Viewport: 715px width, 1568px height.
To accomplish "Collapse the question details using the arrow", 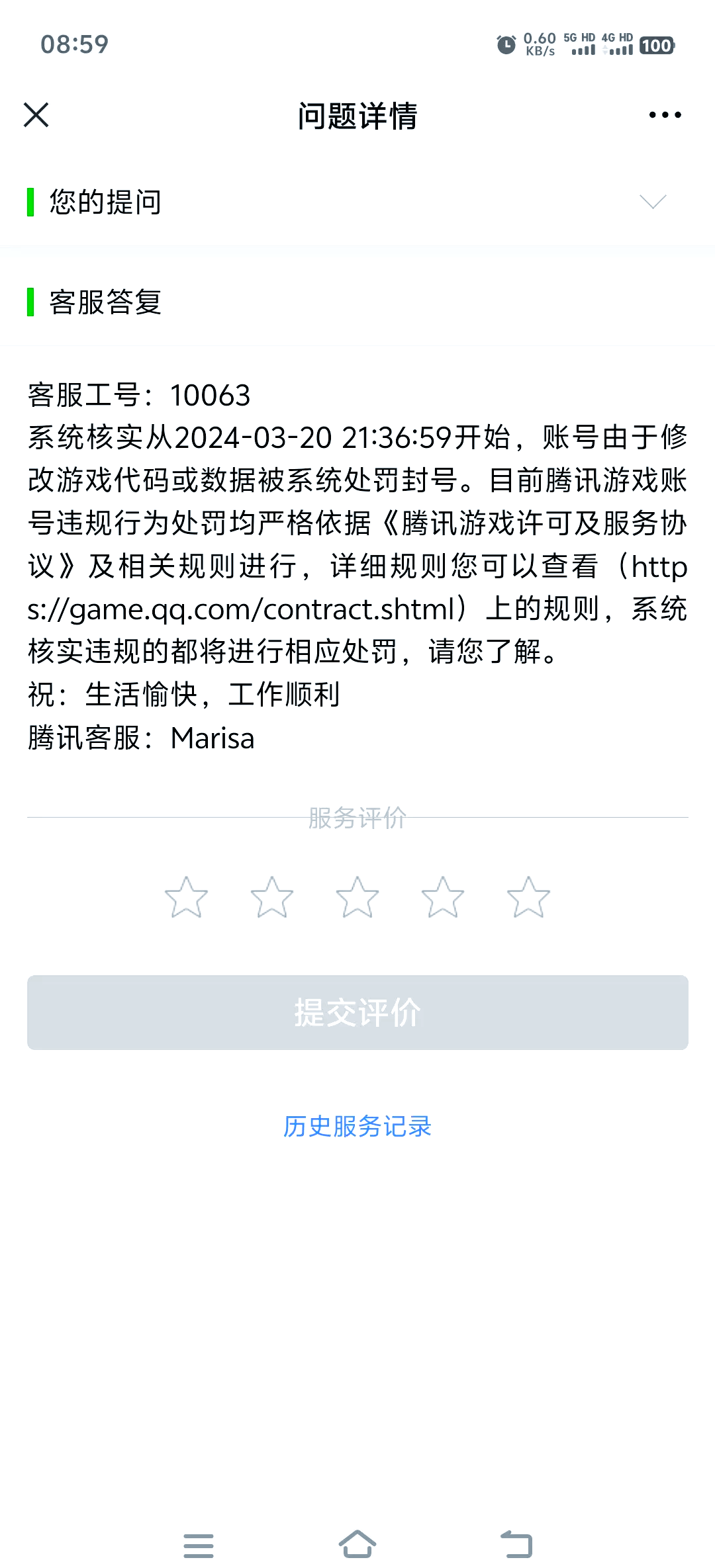I will (x=652, y=202).
